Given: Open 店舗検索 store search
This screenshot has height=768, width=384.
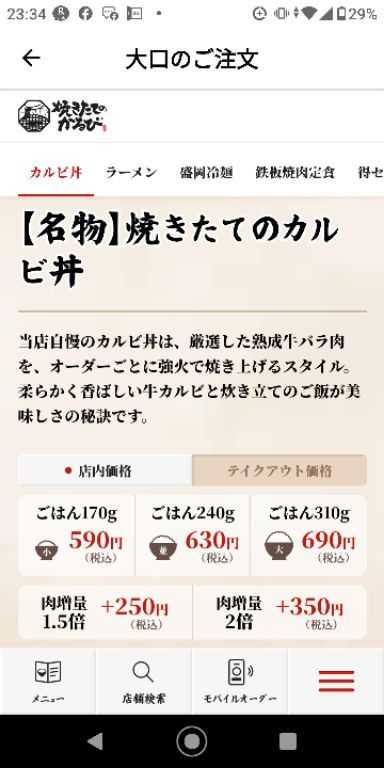Looking at the screenshot, I should tap(144, 681).
